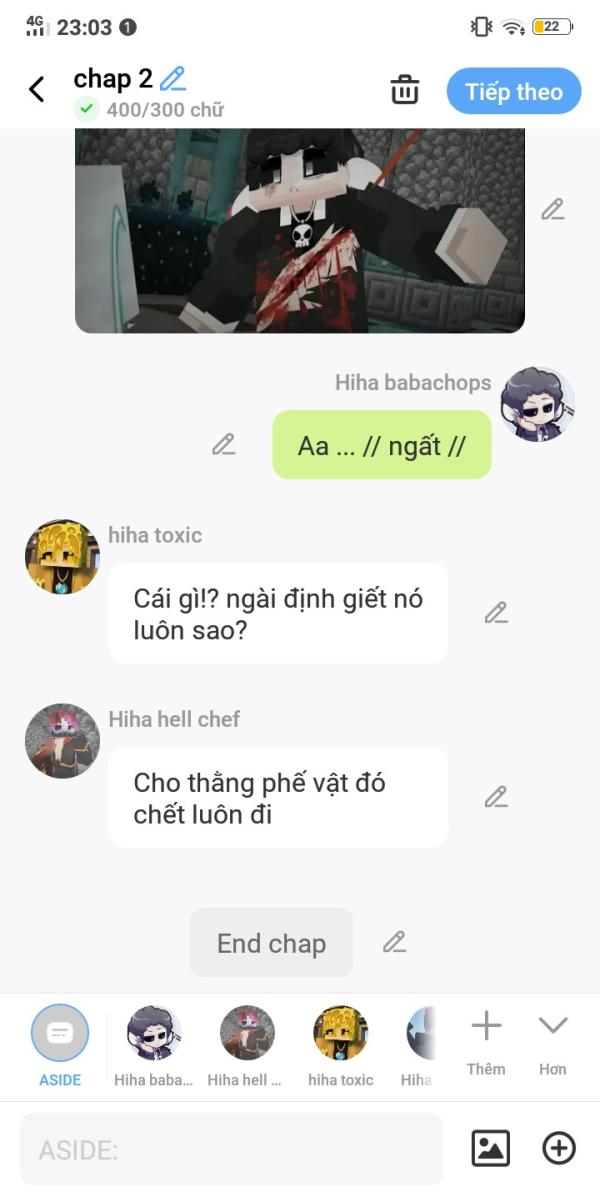Select the ASIDE speaker
This screenshot has height=1197, width=600.
(60, 1046)
